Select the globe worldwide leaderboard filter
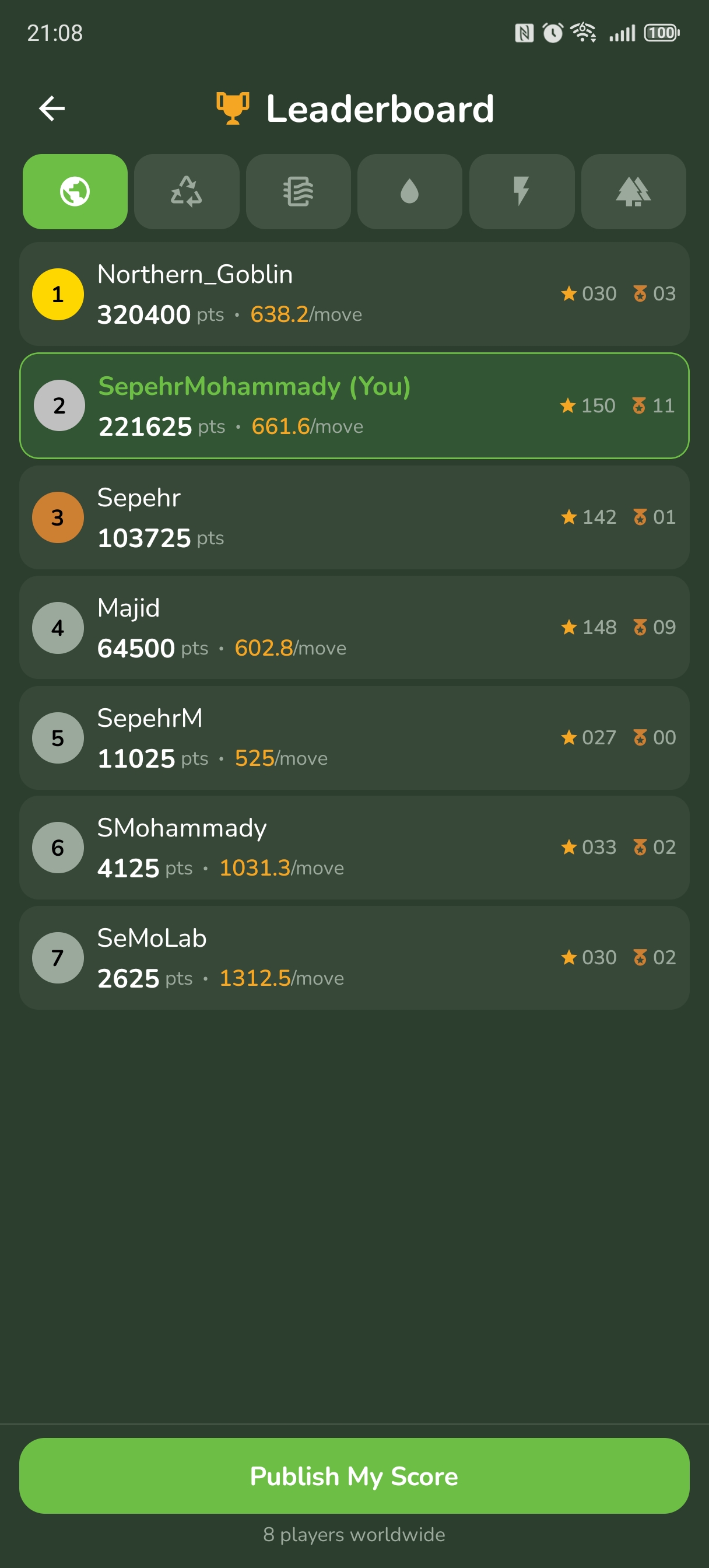Screen dimensions: 709x1568 [74, 192]
